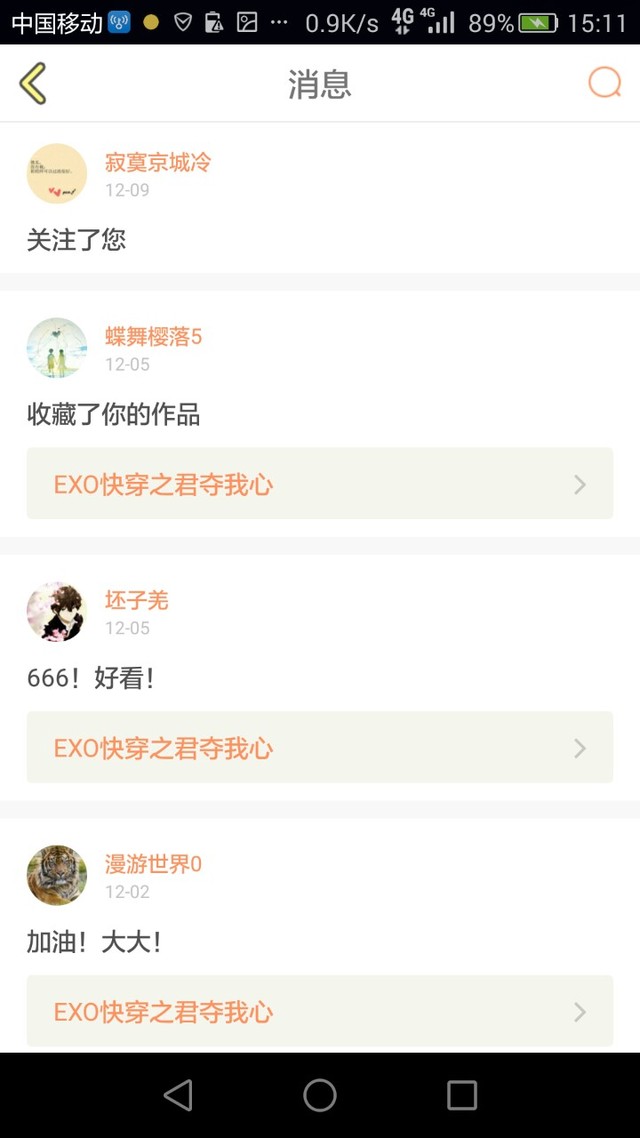Viewport: 640px width, 1138px height.
Task: Return to the system home screen
Action: 320,1095
